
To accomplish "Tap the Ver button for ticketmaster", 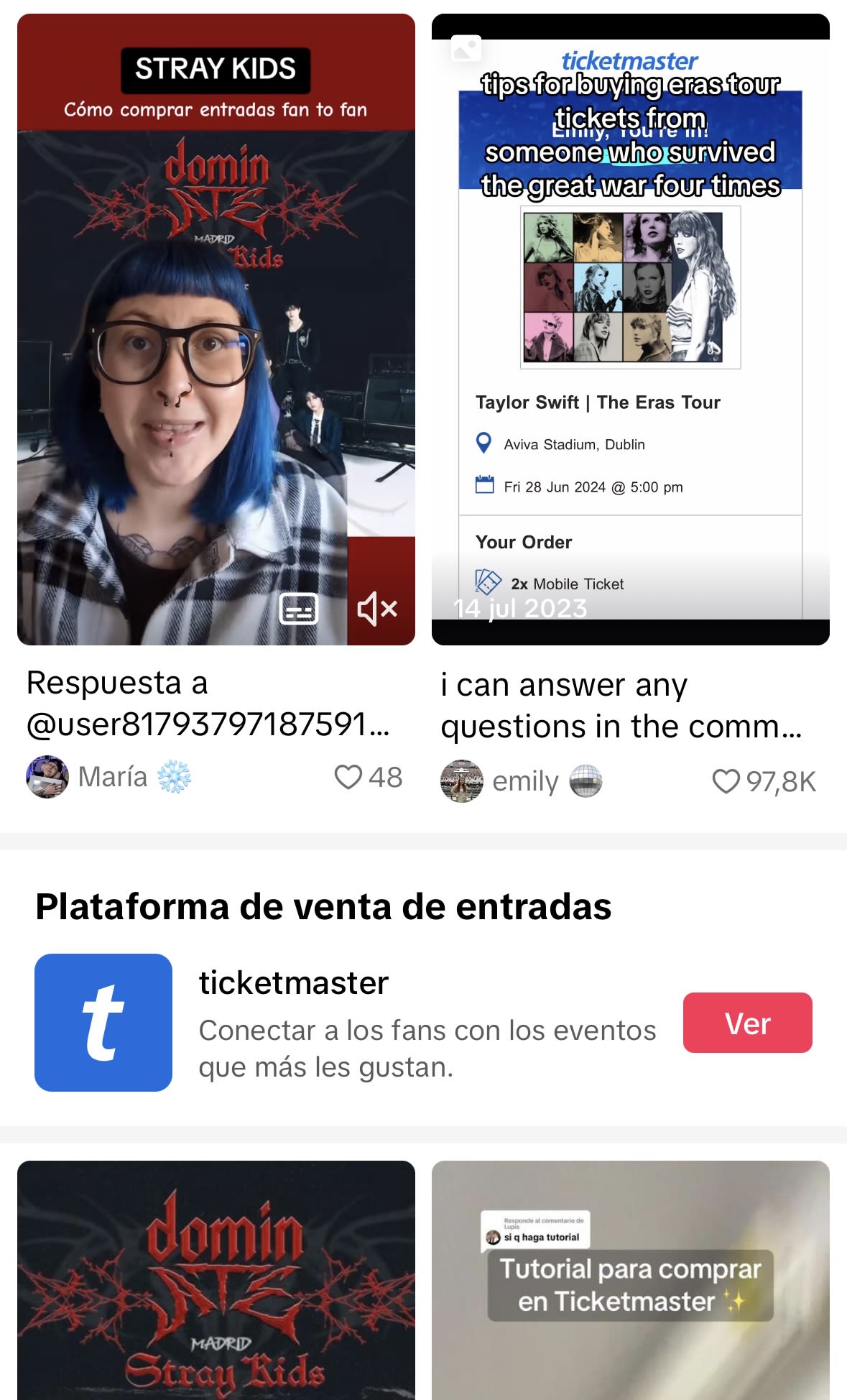I will click(x=747, y=1023).
